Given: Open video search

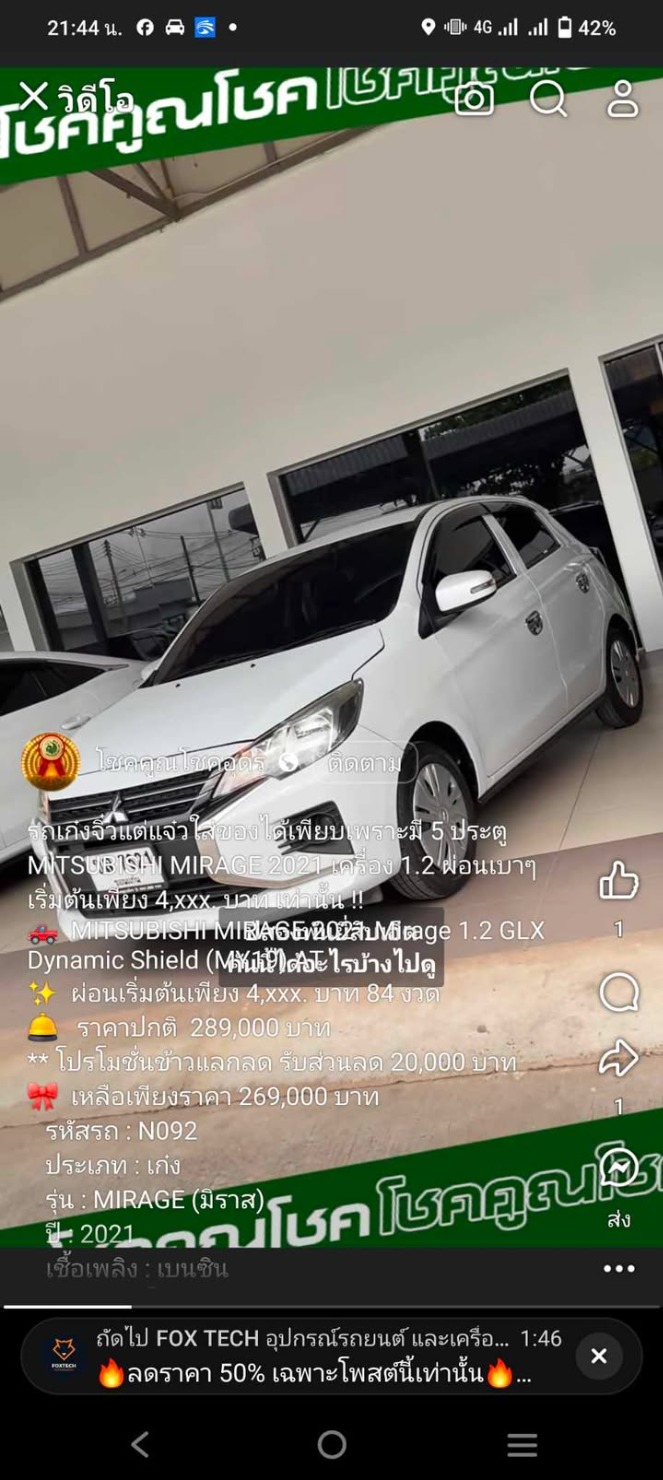Looking at the screenshot, I should [548, 98].
